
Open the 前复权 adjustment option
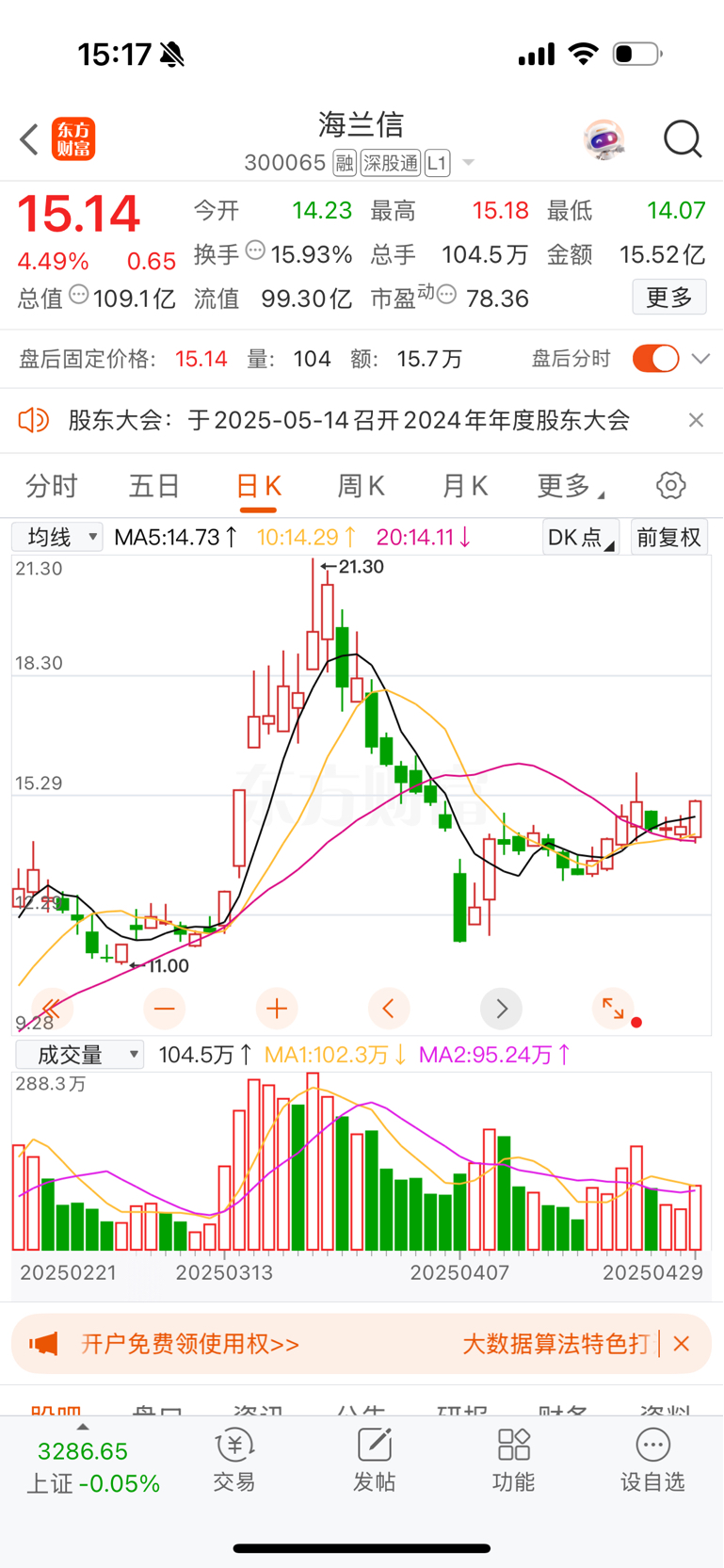coord(668,537)
